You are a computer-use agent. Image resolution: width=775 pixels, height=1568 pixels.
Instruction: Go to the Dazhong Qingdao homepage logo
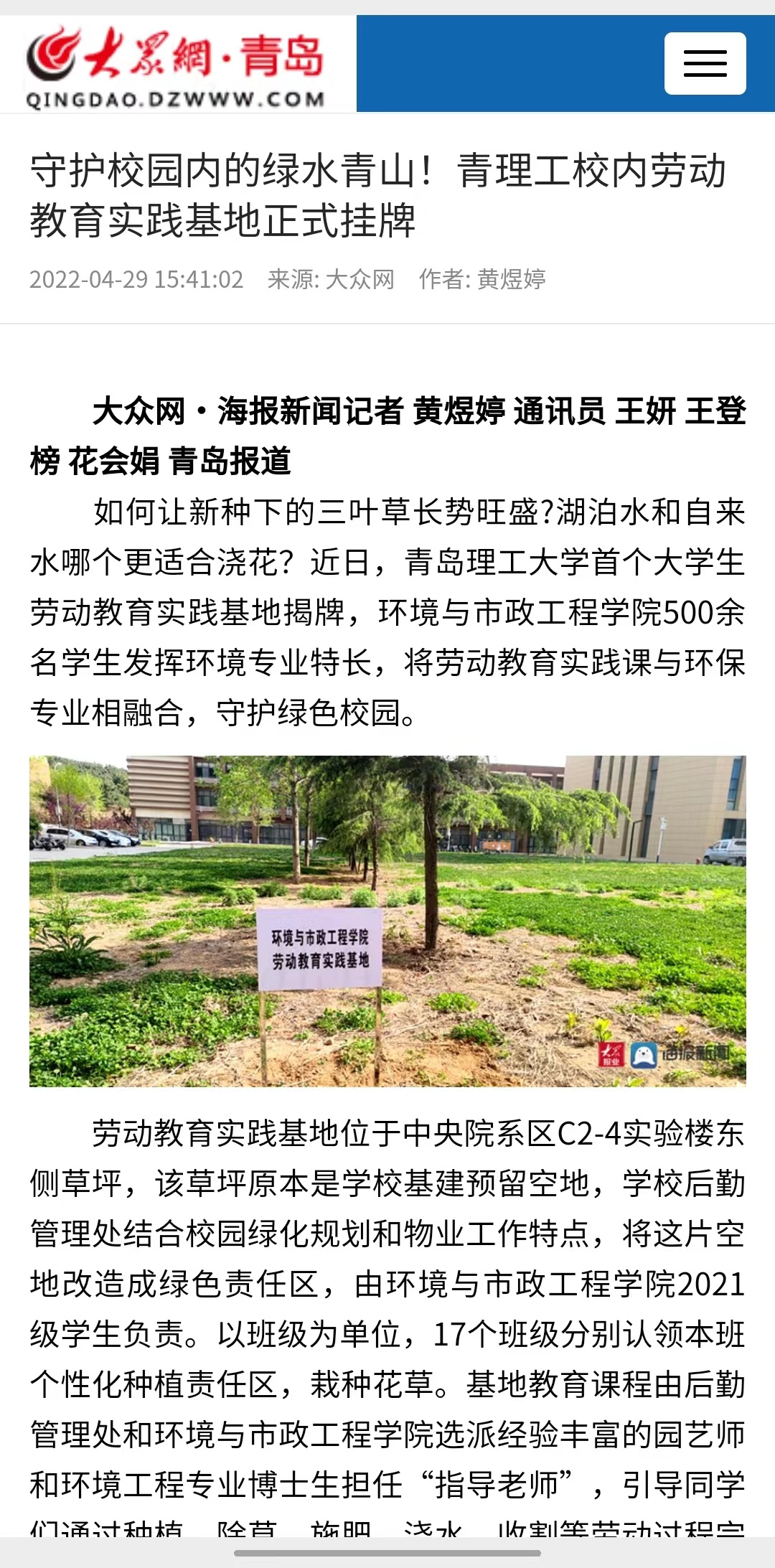[x=177, y=66]
